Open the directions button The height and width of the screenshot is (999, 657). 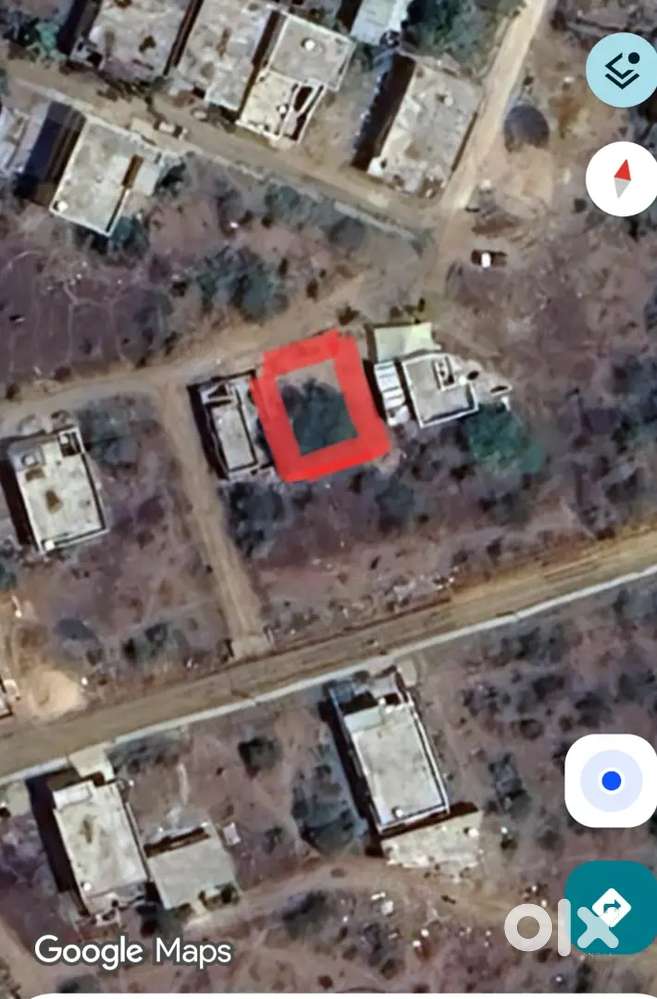point(611,906)
